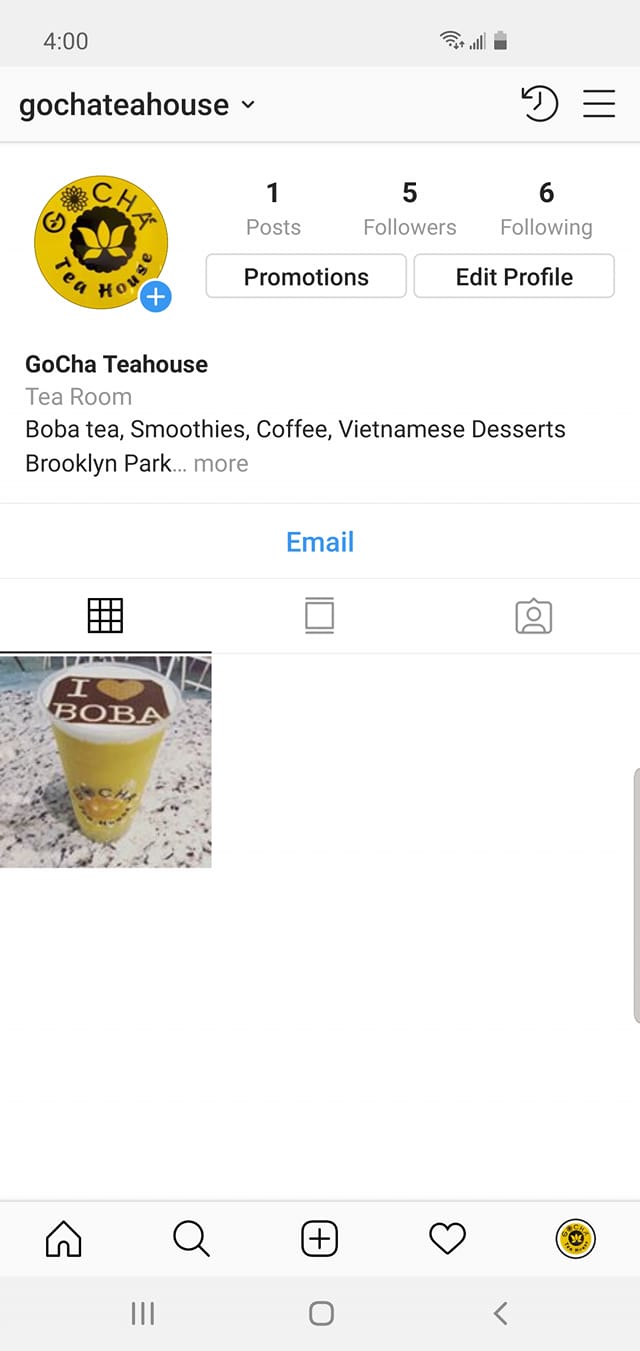Viewport: 640px width, 1351px height.
Task: View the Followers list
Action: click(409, 210)
